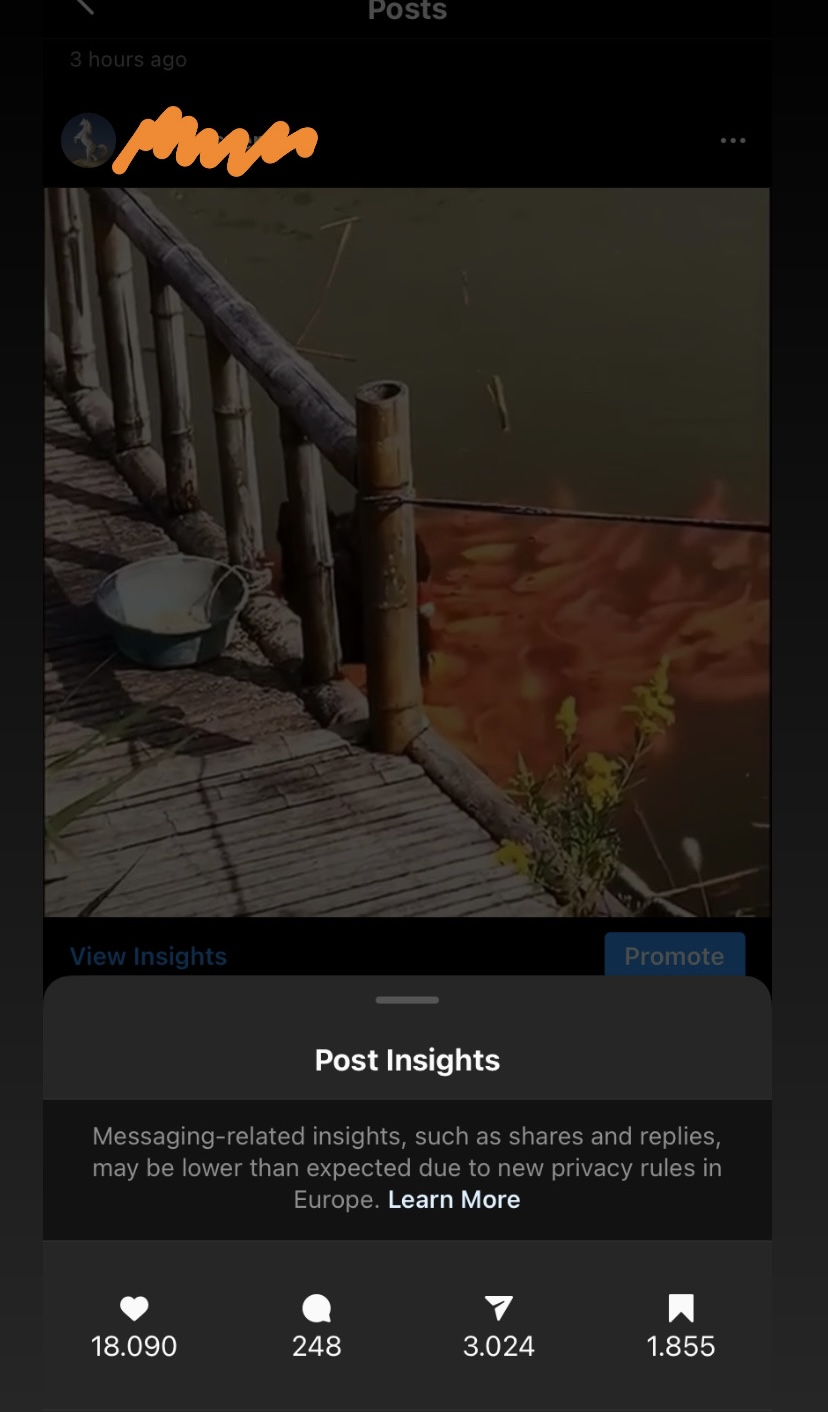This screenshot has width=828, height=1412.
Task: Open the post's three-dot overflow menu
Action: [733, 141]
